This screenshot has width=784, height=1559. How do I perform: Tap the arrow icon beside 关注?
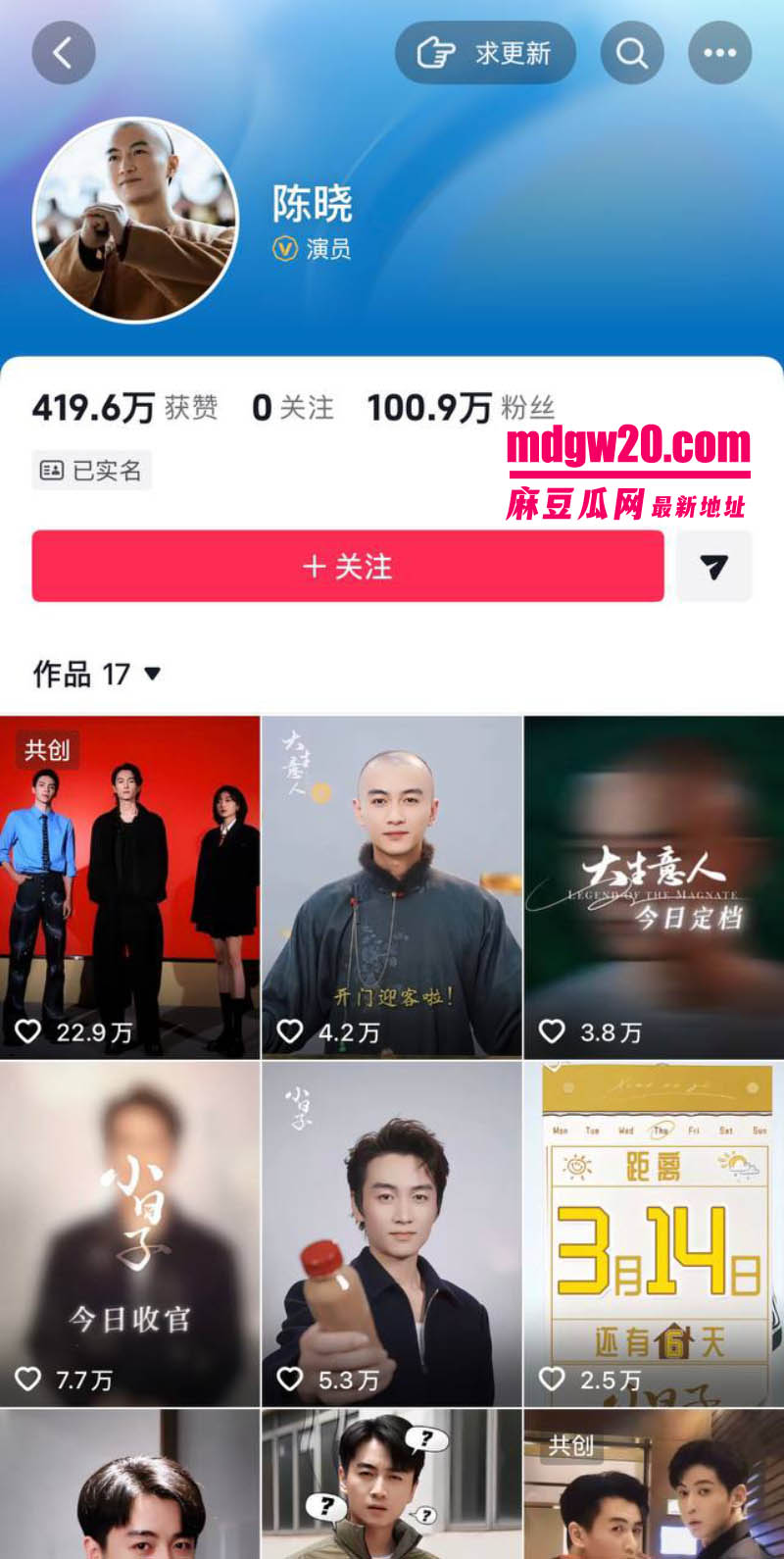714,566
